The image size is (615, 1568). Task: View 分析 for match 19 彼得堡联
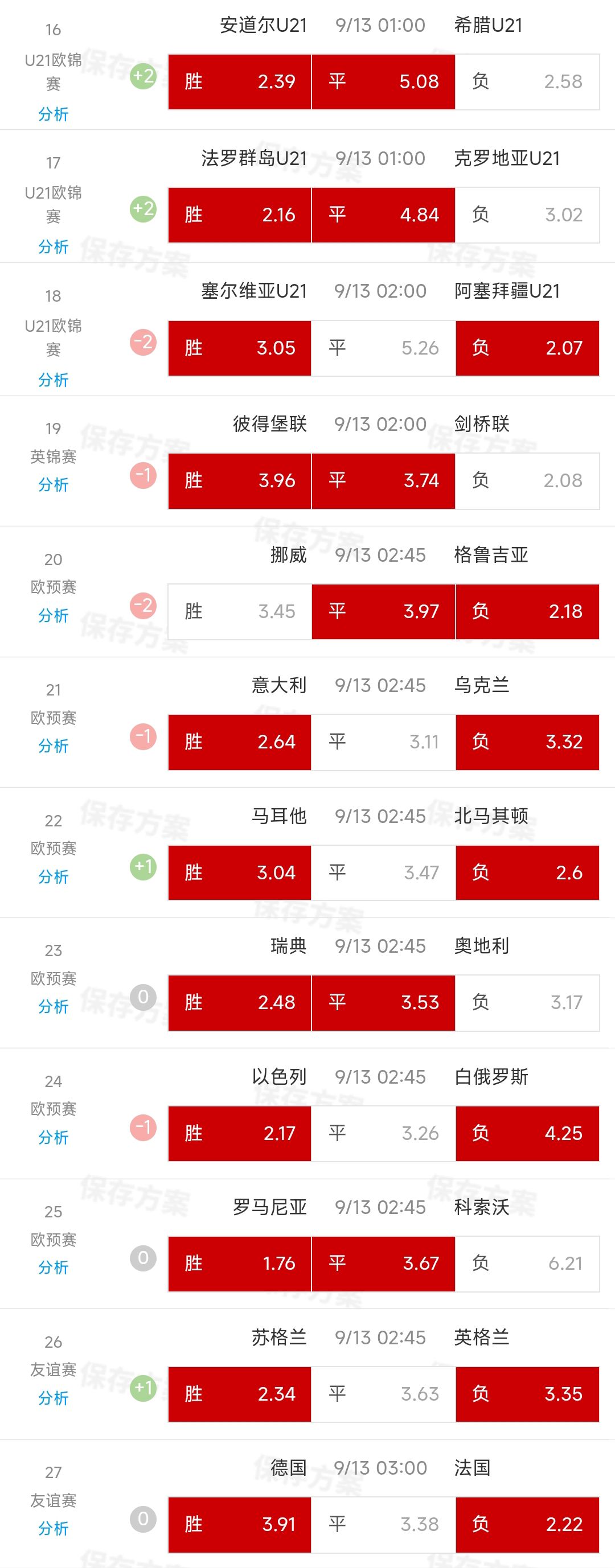53,484
